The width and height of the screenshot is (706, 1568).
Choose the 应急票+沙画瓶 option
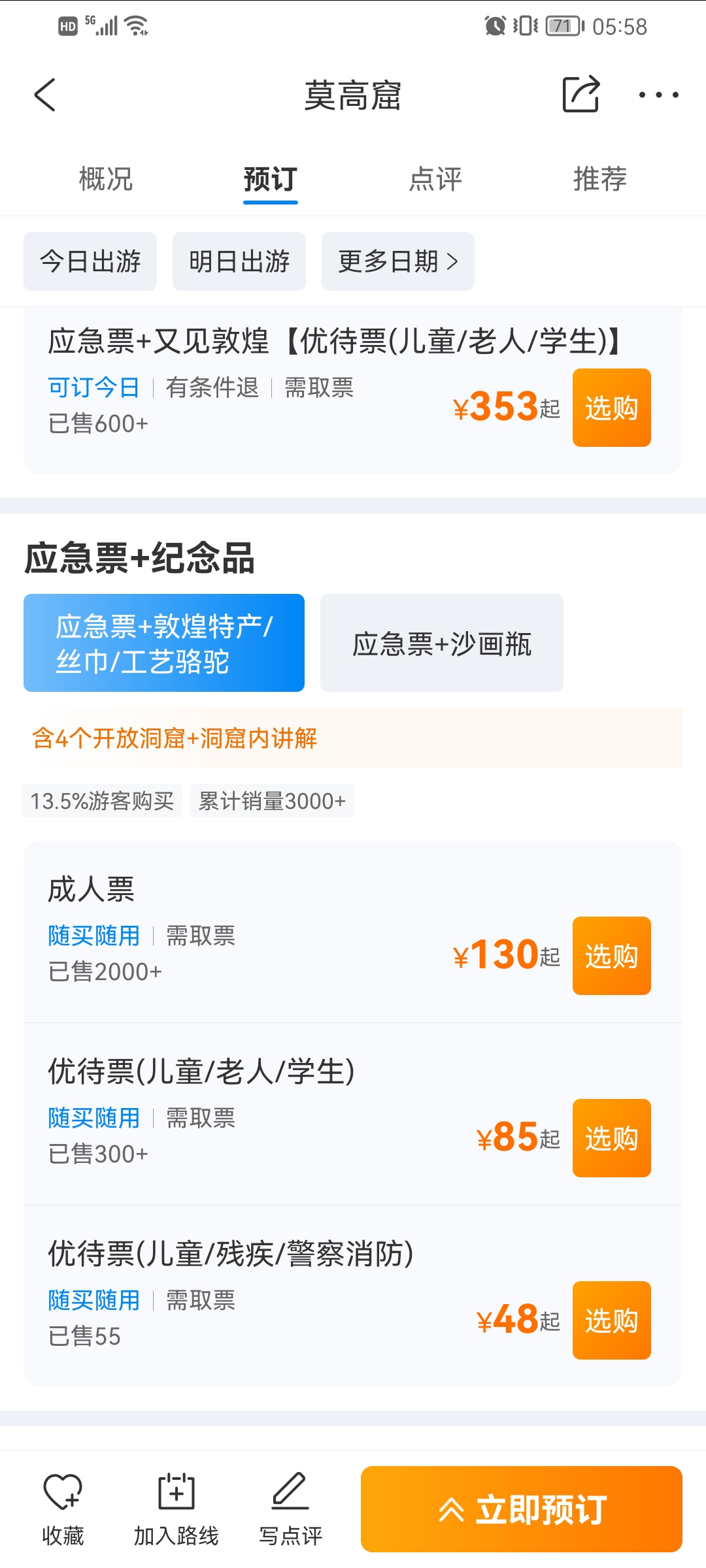pyautogui.click(x=441, y=643)
